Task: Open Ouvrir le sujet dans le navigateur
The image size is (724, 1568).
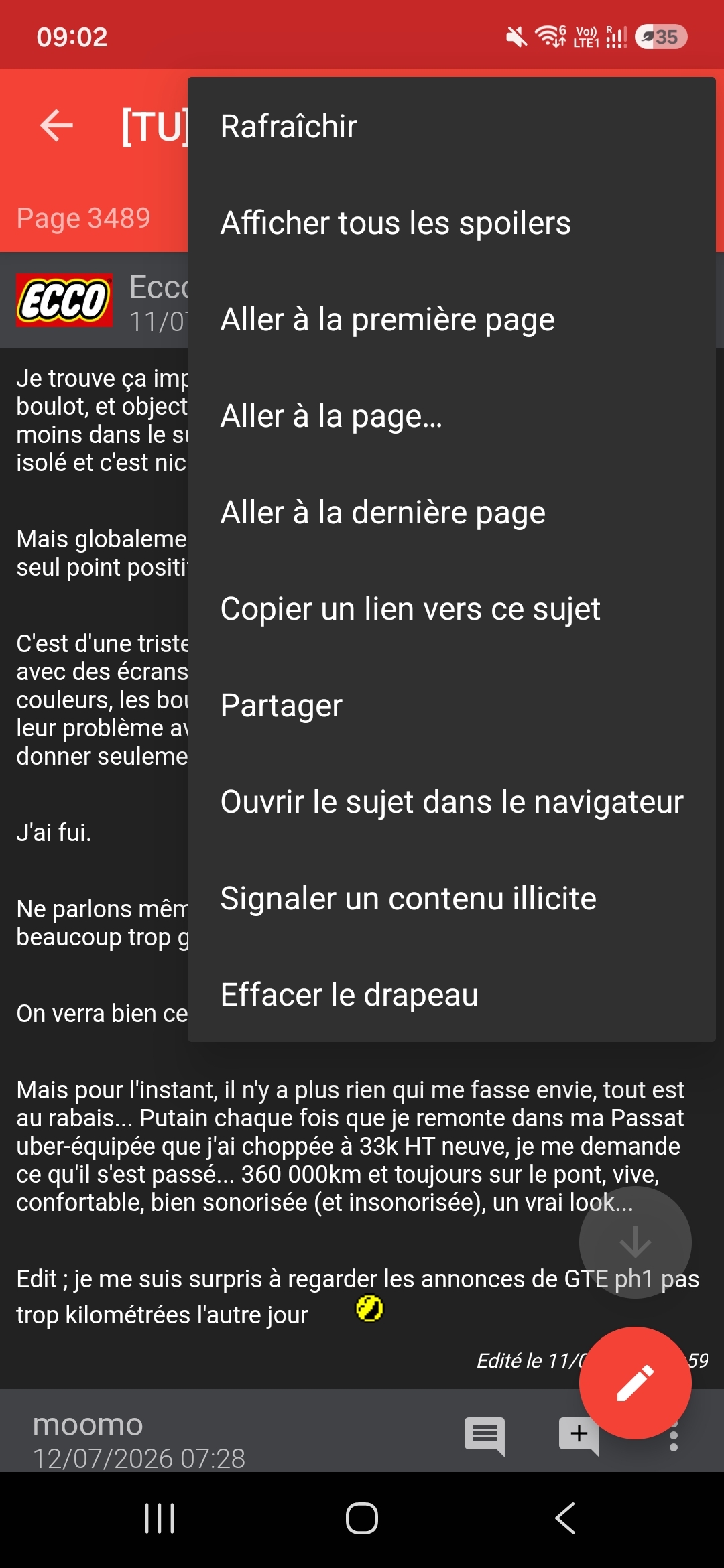Action: 452,801
